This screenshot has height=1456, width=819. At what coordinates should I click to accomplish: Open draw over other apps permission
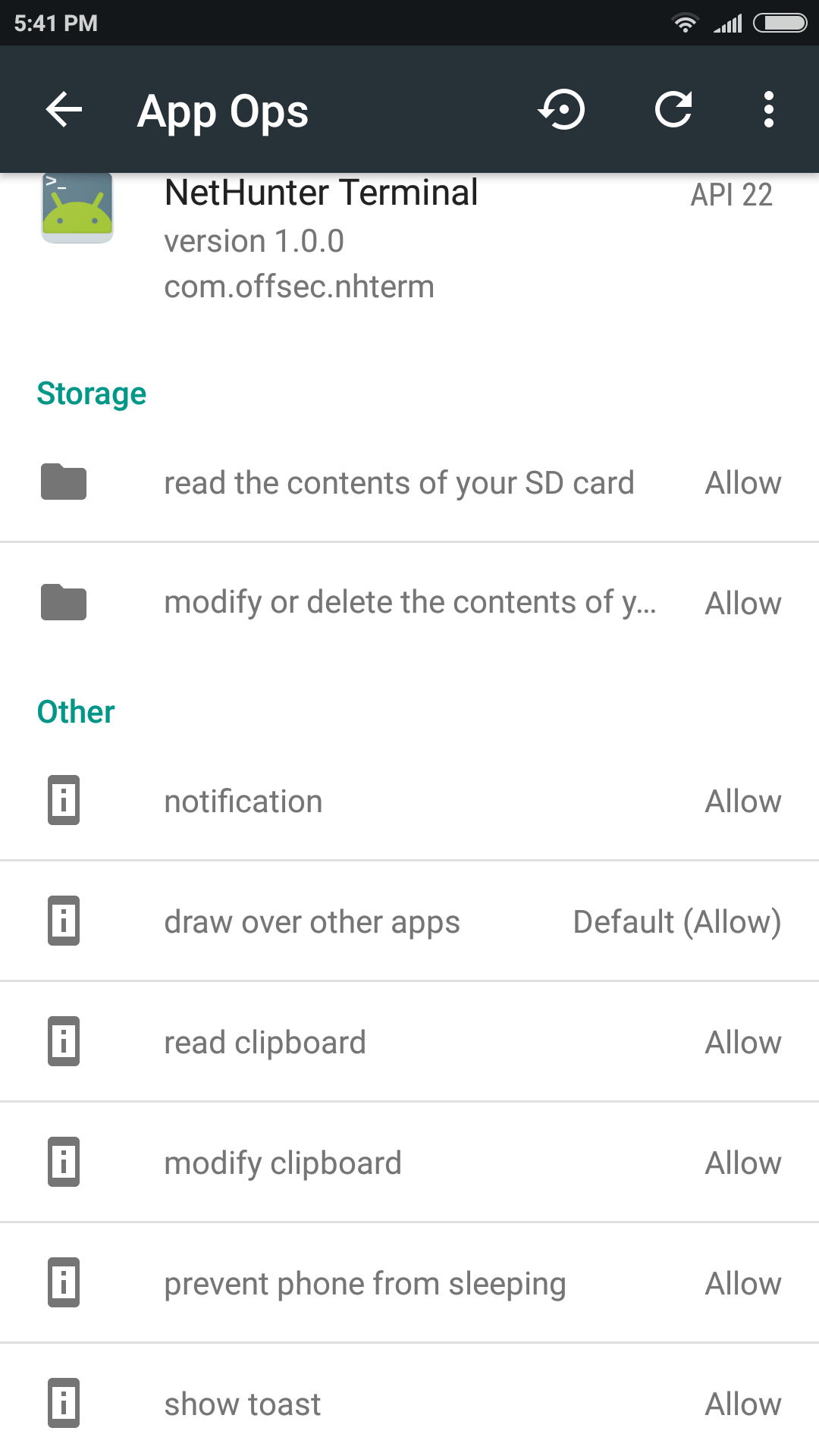pyautogui.click(x=409, y=922)
